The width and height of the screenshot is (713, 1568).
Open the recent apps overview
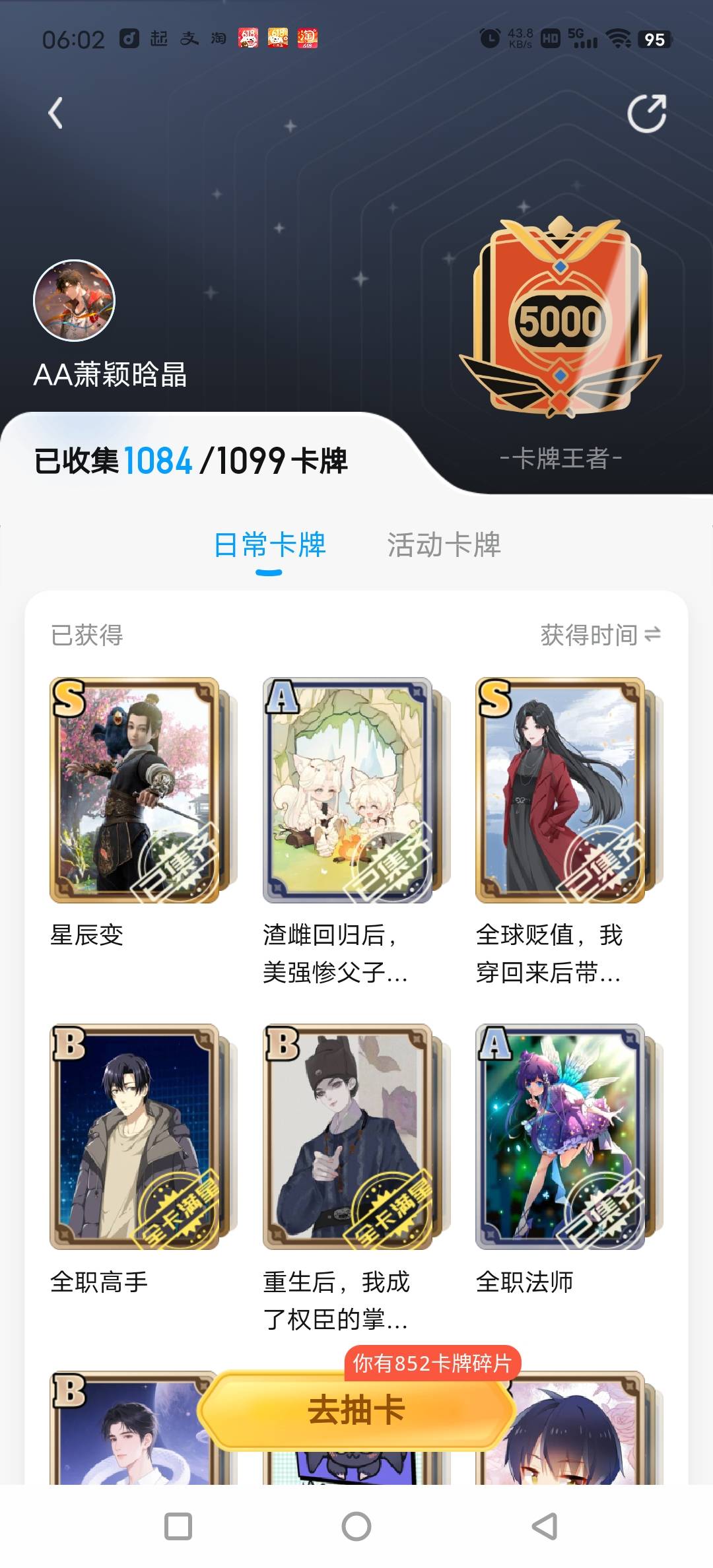coord(178,1526)
